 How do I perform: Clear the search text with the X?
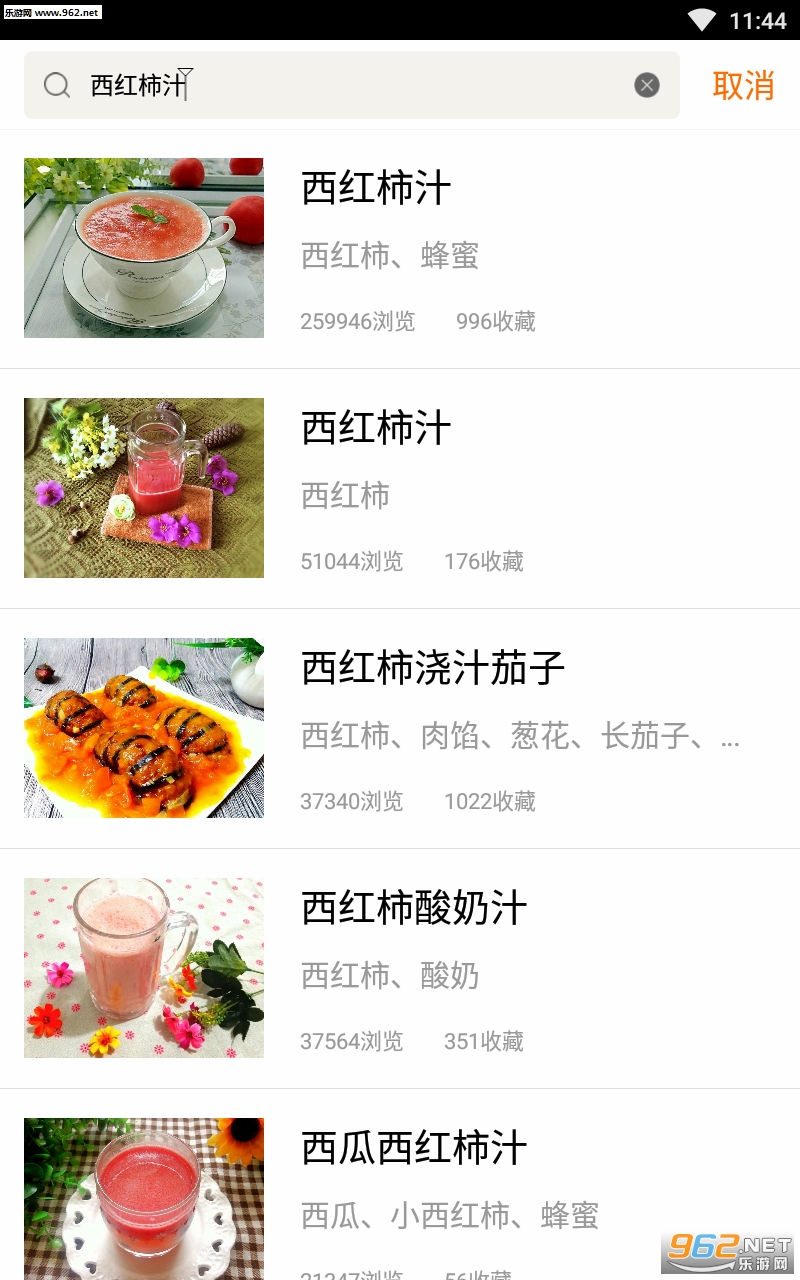pyautogui.click(x=647, y=86)
